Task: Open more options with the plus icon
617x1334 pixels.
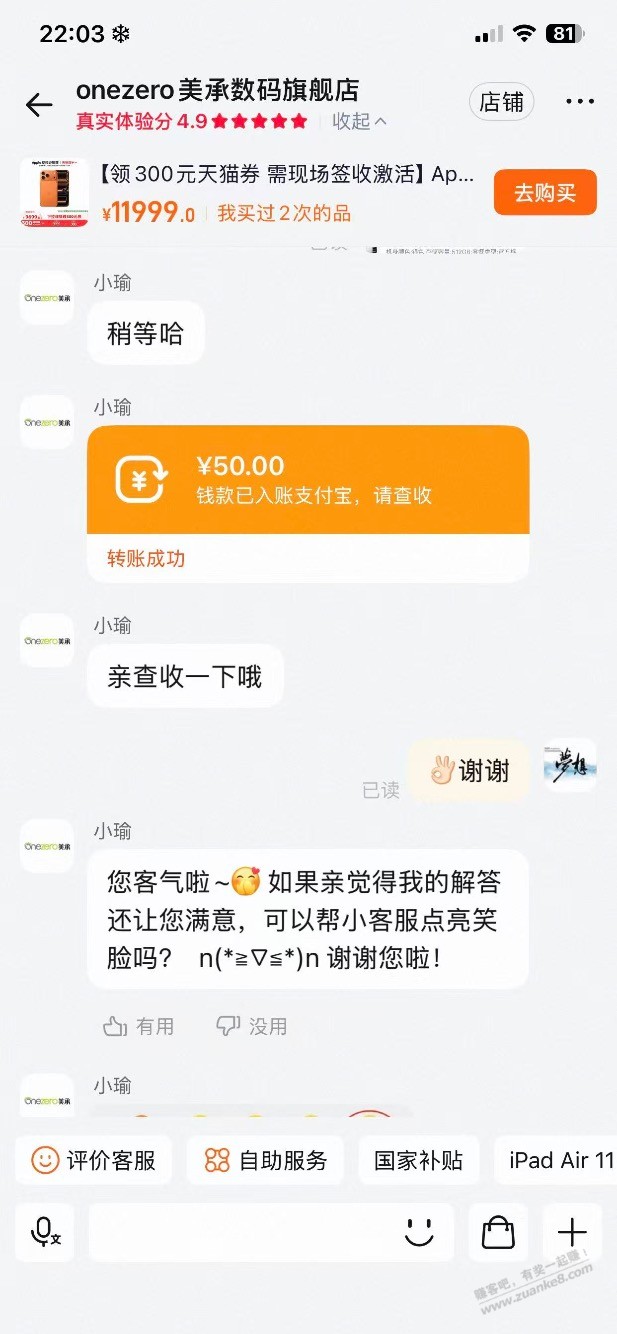Action: tap(572, 1232)
